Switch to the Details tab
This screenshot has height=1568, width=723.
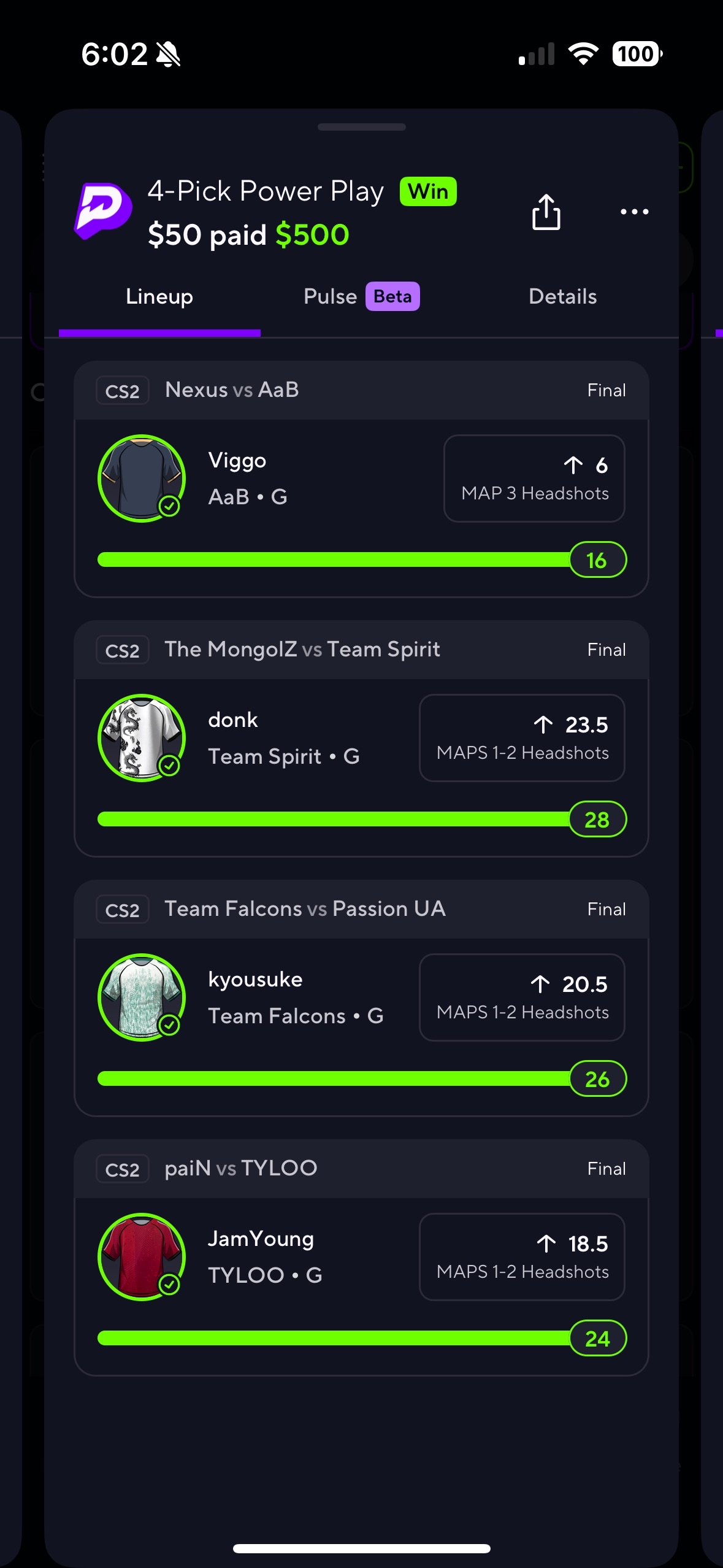pyautogui.click(x=562, y=297)
